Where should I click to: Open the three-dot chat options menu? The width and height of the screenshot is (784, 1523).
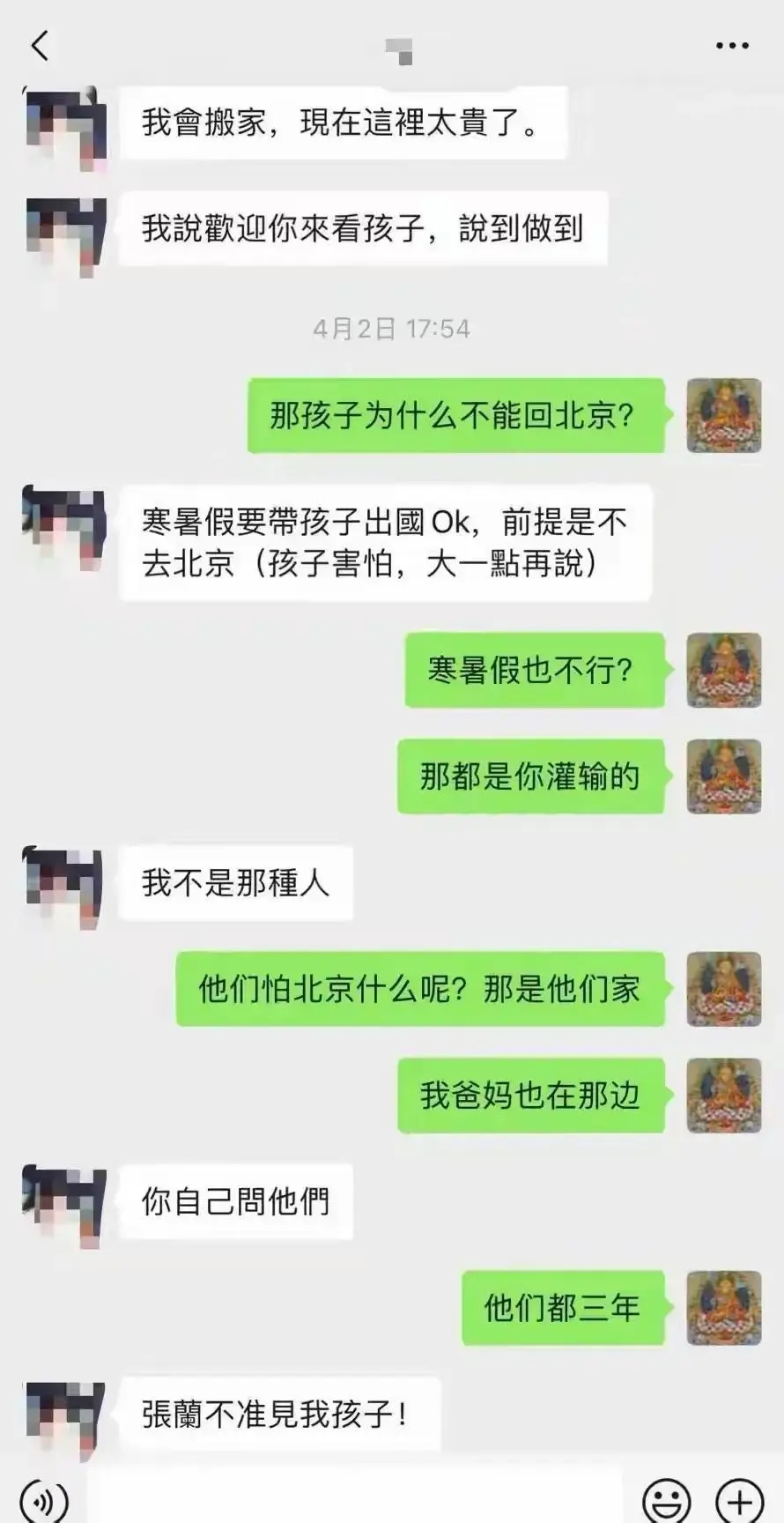pyautogui.click(x=731, y=46)
